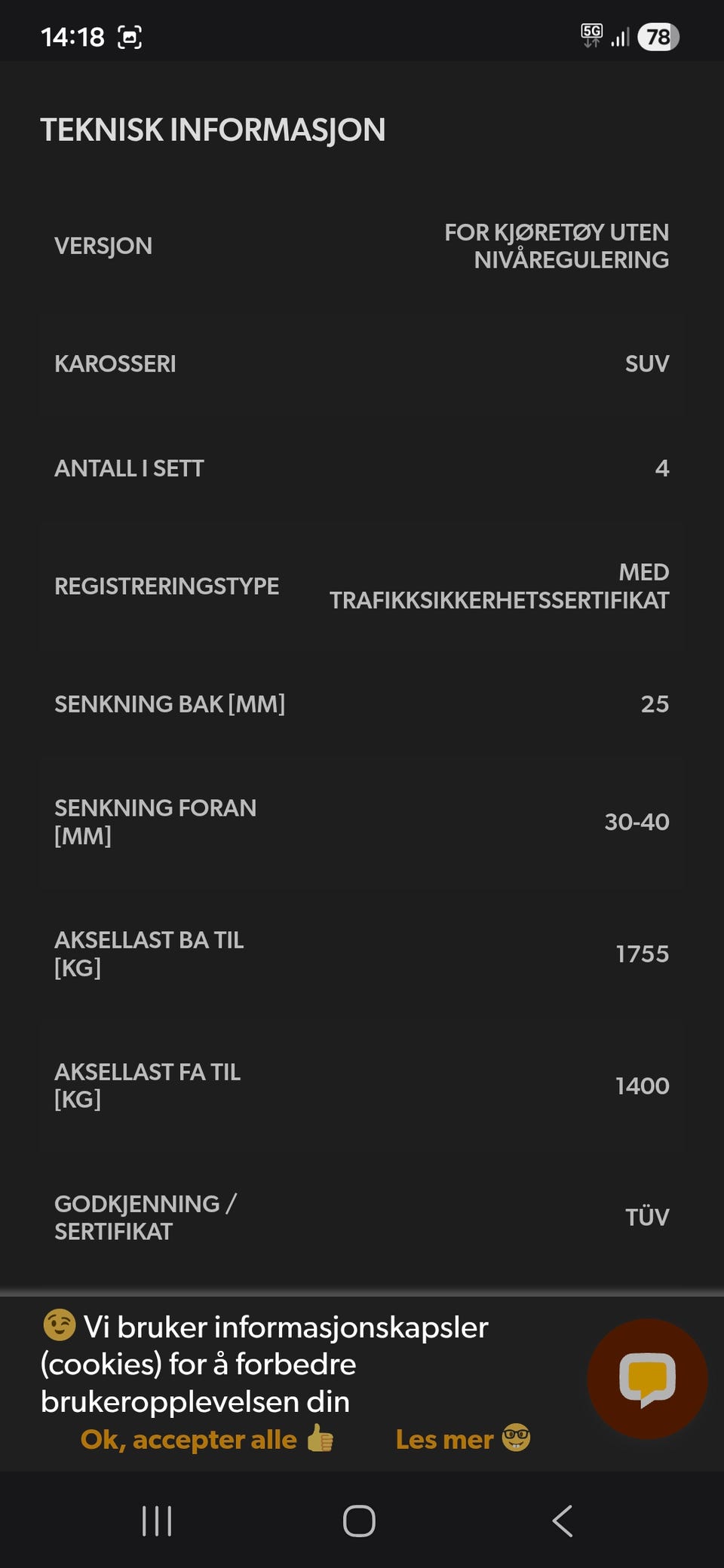Go to the phone's home screen

click(x=359, y=1521)
